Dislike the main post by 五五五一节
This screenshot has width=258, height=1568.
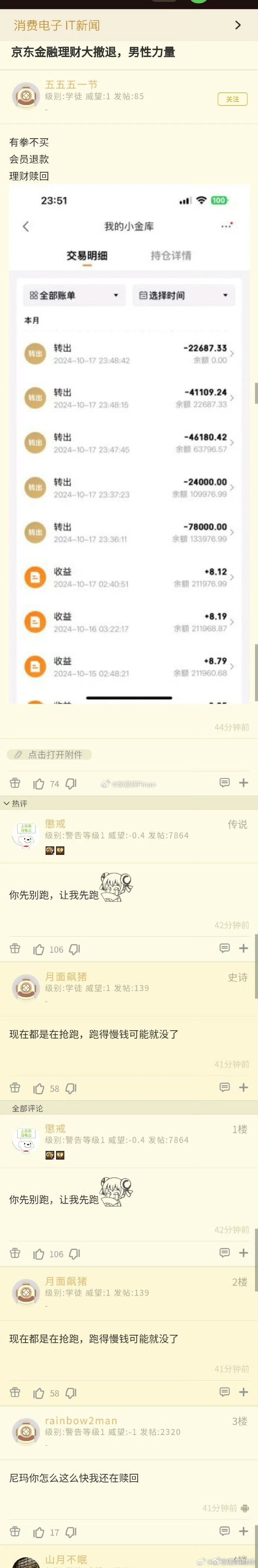71,783
